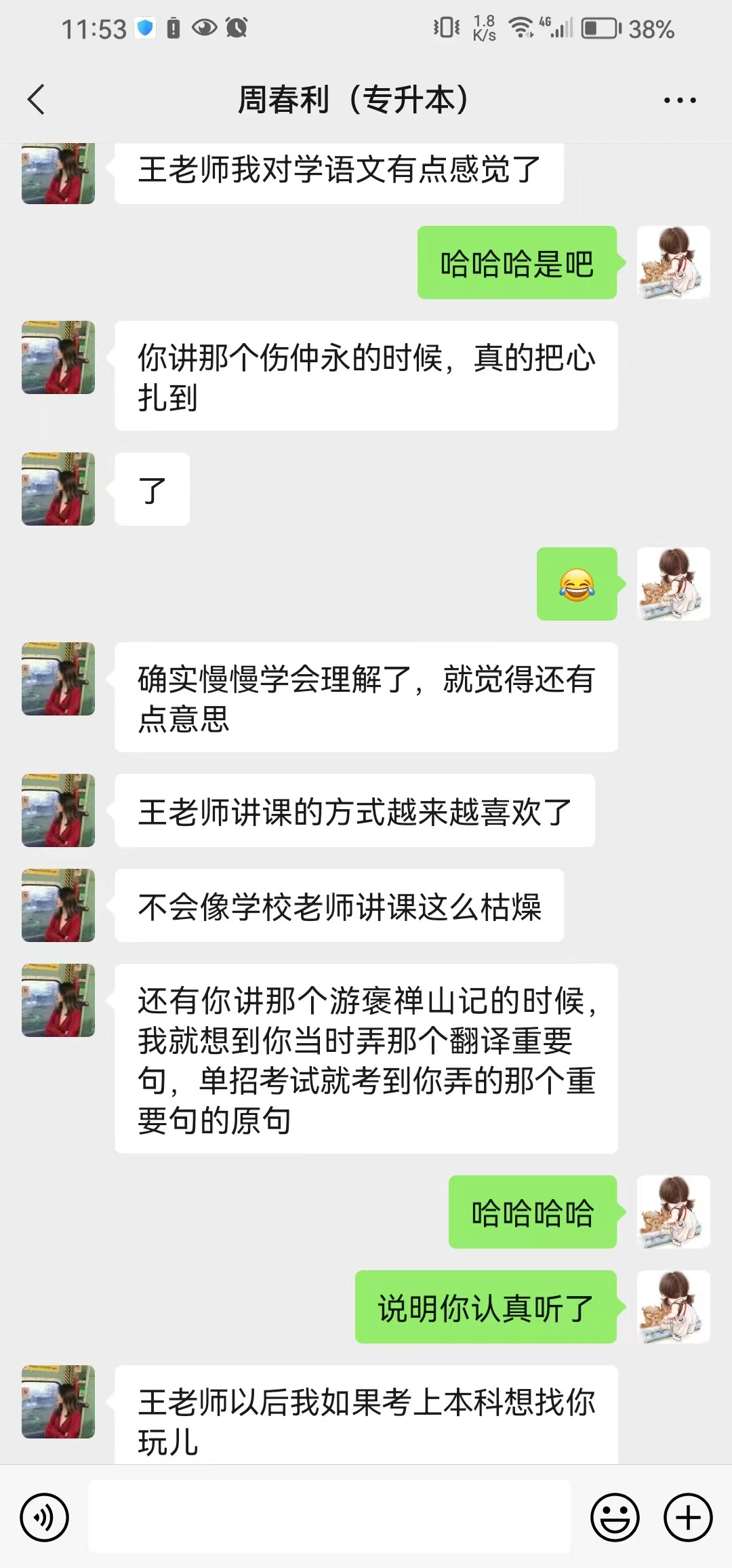Tap the message text input field
This screenshot has height=1568, width=732.
pyautogui.click(x=329, y=1517)
